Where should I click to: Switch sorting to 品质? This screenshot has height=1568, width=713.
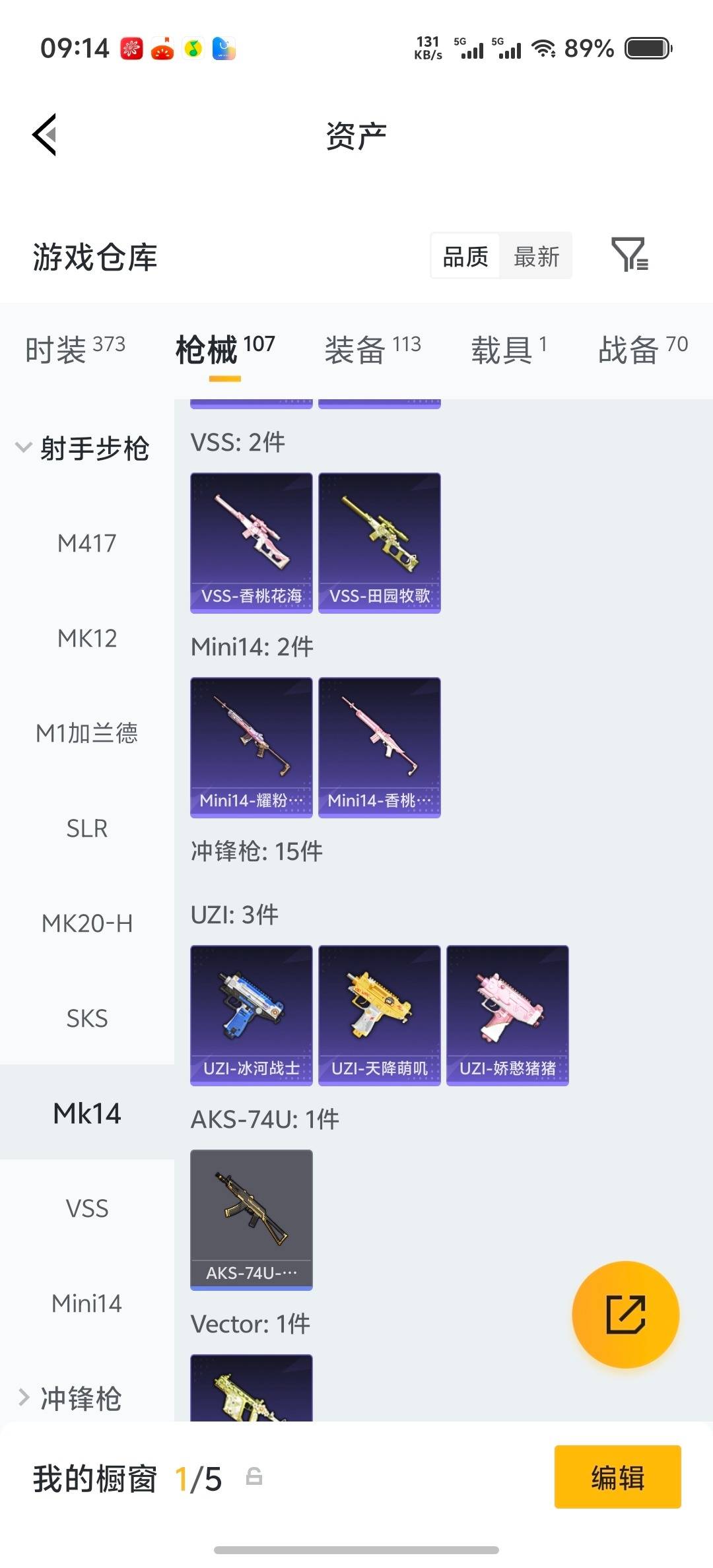click(463, 256)
